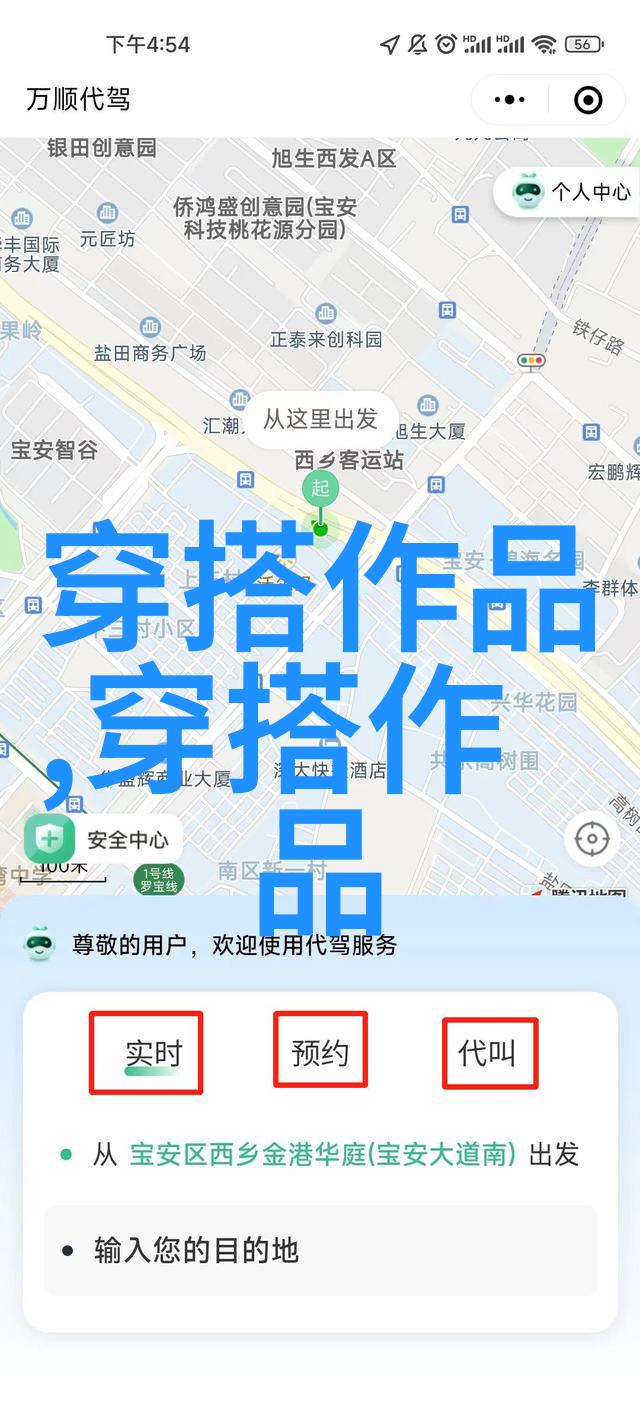This screenshot has width=640, height=1422.
Task: Select the 实时 tab
Action: pyautogui.click(x=153, y=1053)
